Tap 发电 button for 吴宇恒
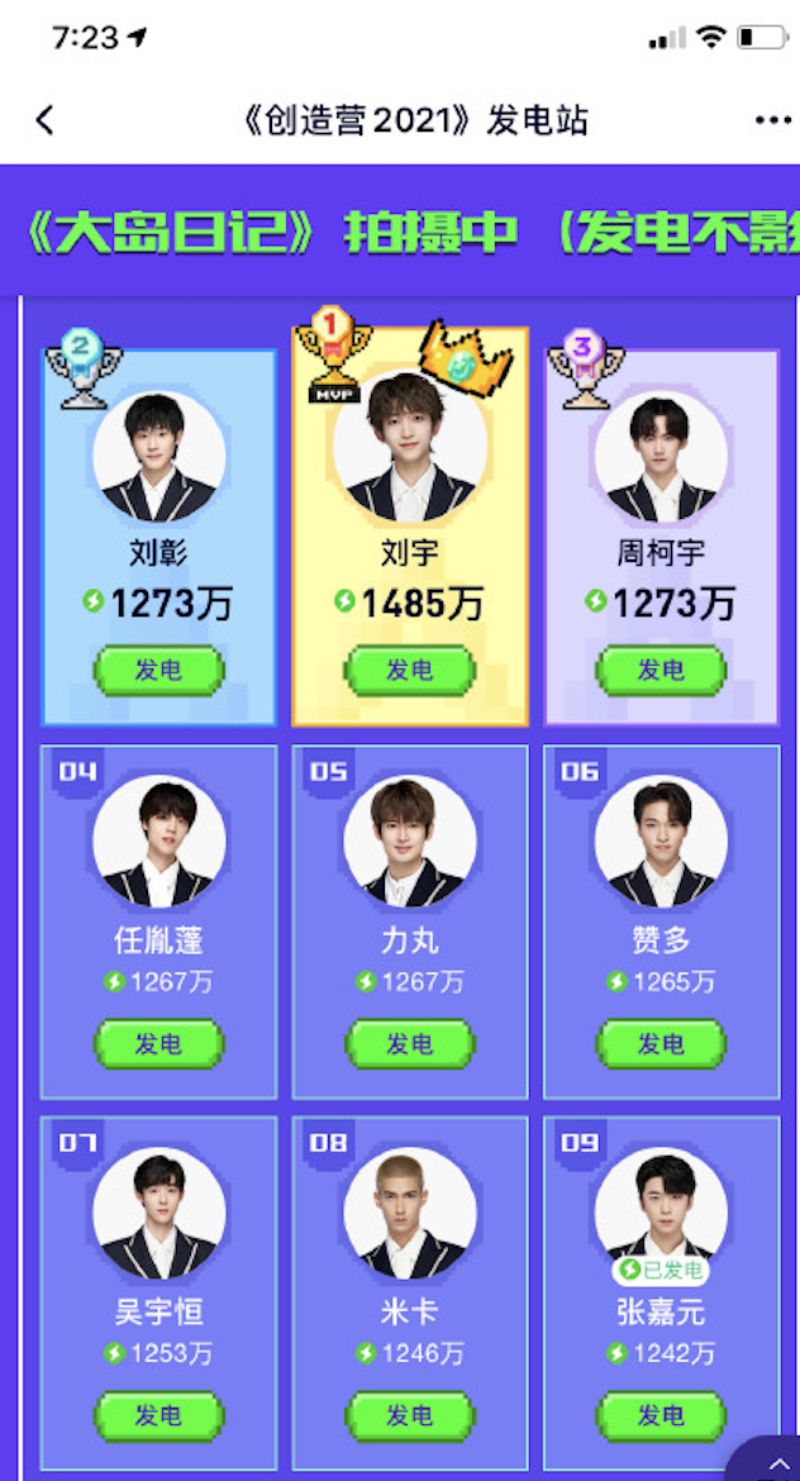Screen dimensions: 800x1481 pyautogui.click(x=159, y=1416)
